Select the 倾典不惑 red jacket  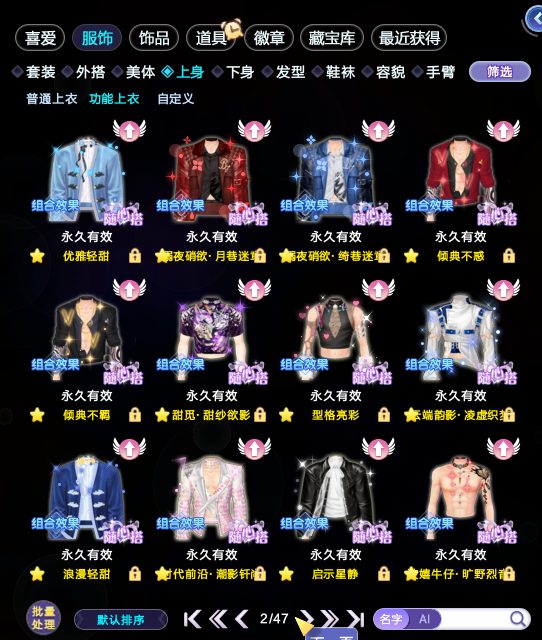click(x=460, y=180)
